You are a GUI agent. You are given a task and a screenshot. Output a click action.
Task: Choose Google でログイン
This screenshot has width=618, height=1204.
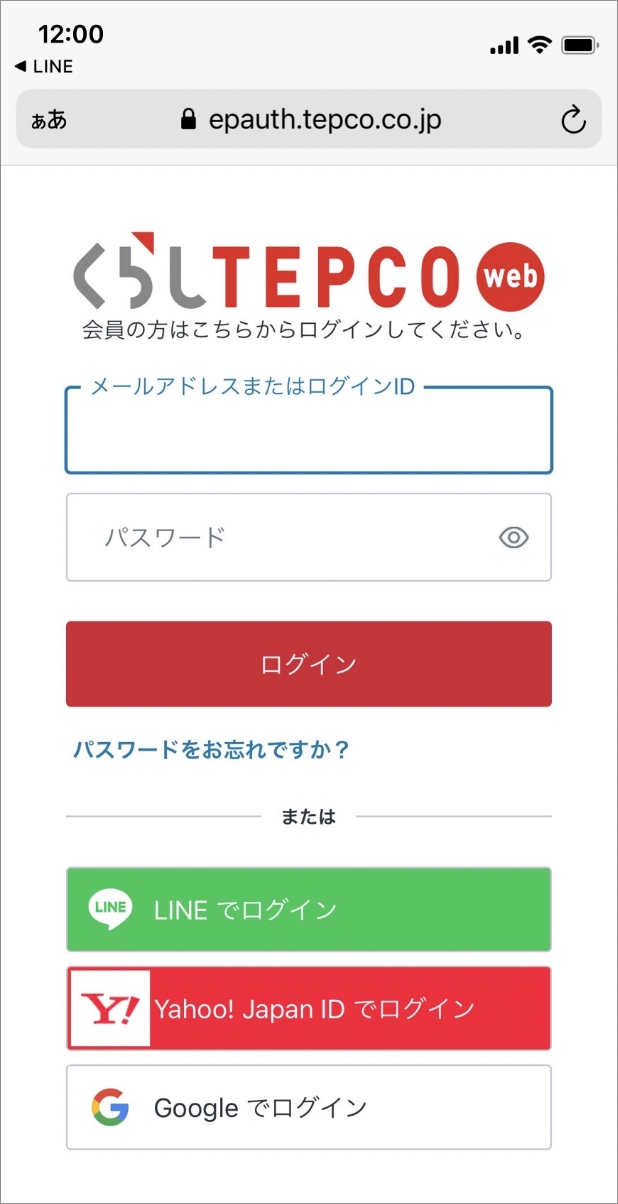click(308, 1107)
